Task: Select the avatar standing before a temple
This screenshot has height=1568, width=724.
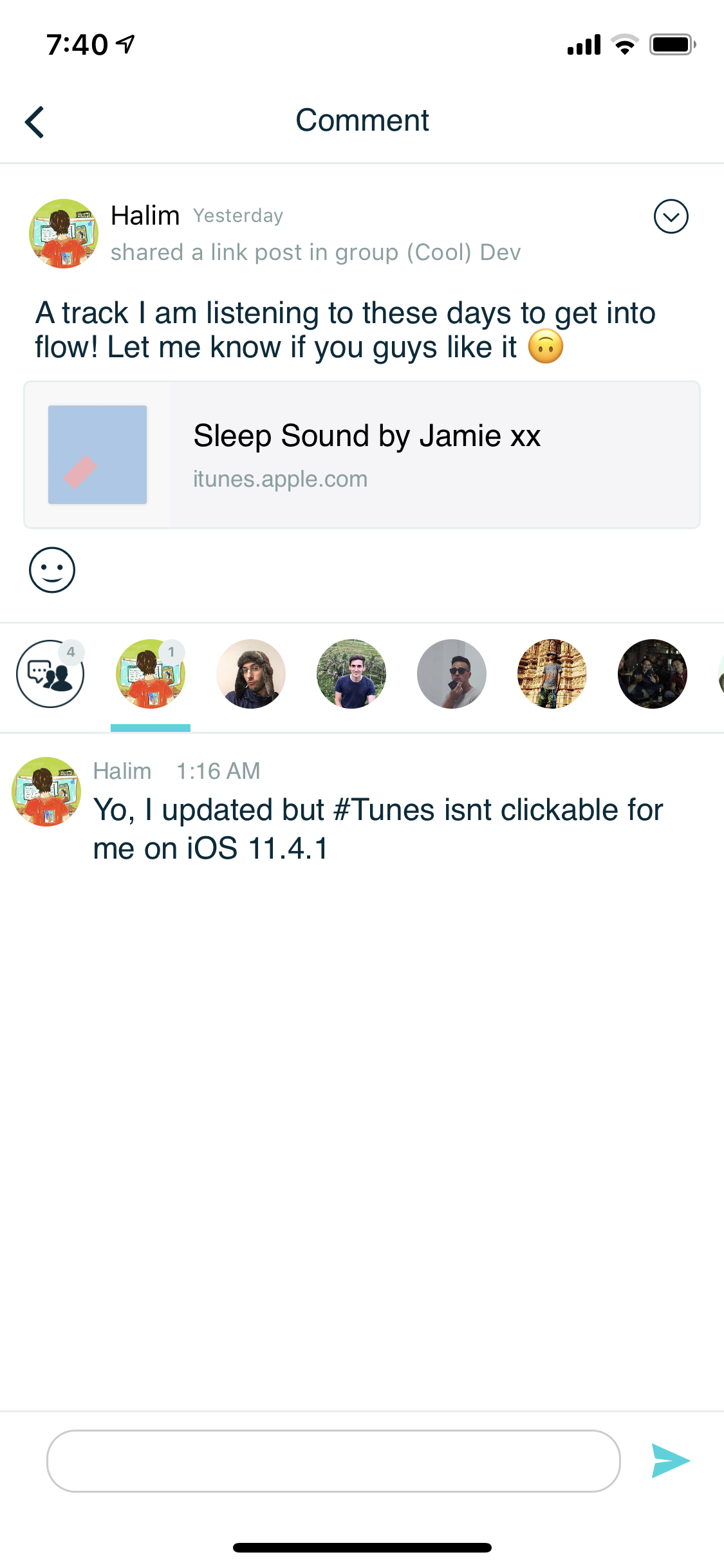Action: point(552,674)
